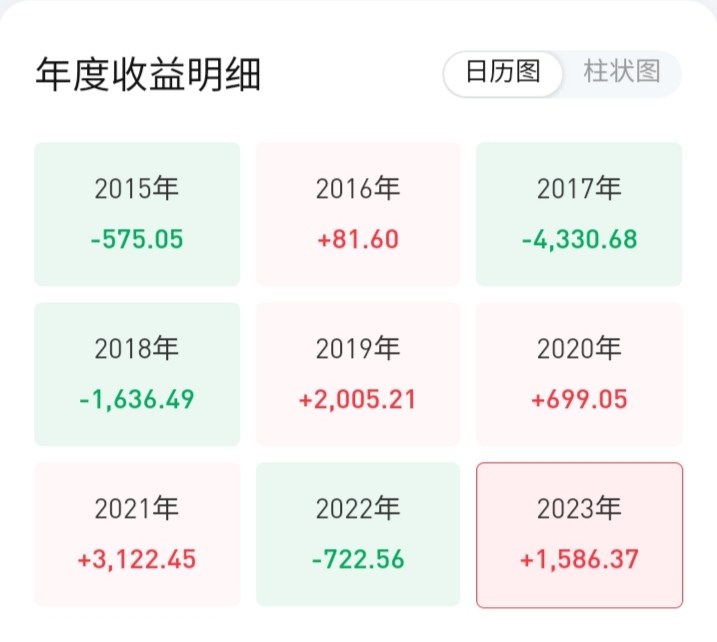
Task: Tap the 2018年 card showing -1,636.49
Action: tap(137, 374)
